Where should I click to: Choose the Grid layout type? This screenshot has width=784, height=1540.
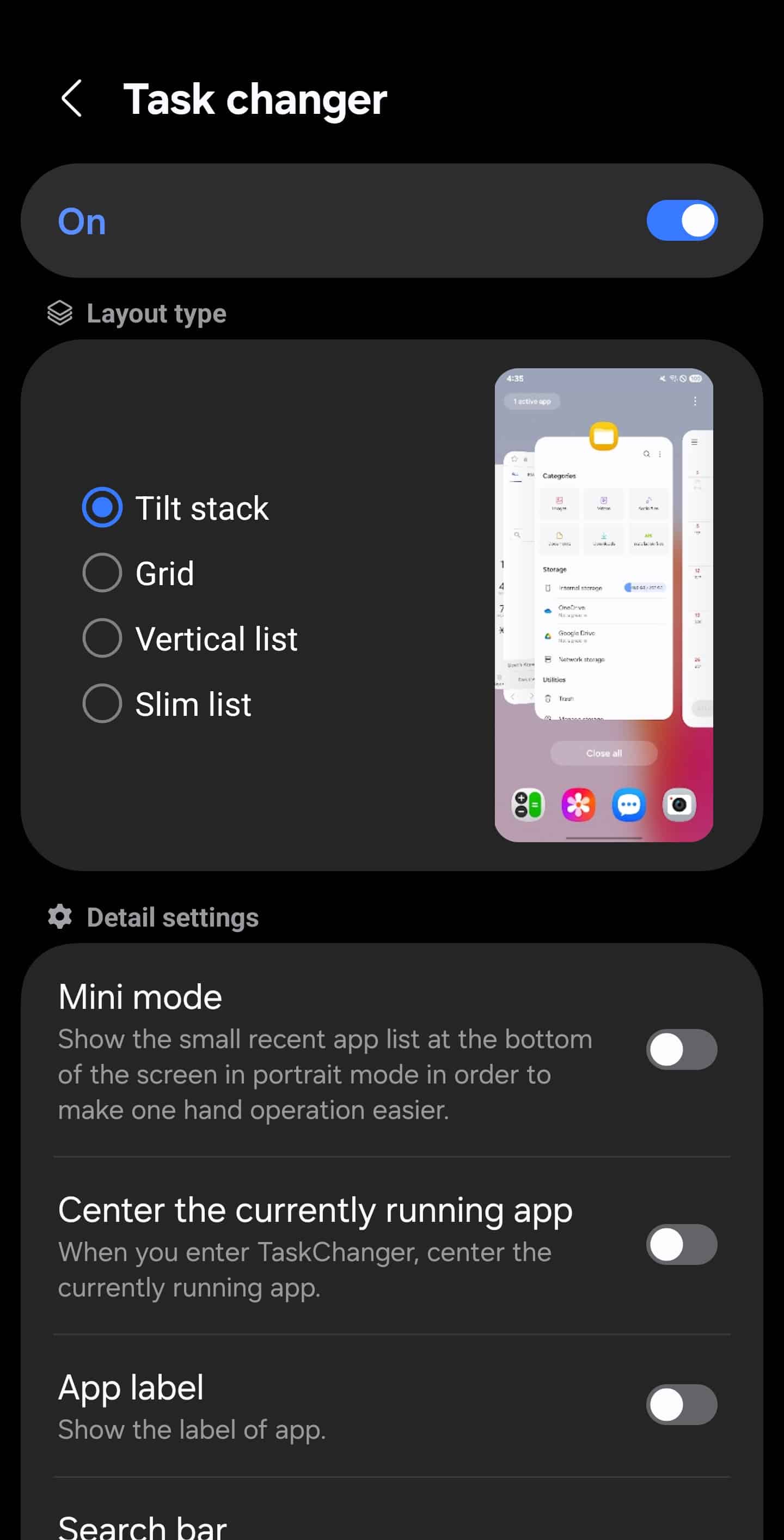tap(138, 573)
